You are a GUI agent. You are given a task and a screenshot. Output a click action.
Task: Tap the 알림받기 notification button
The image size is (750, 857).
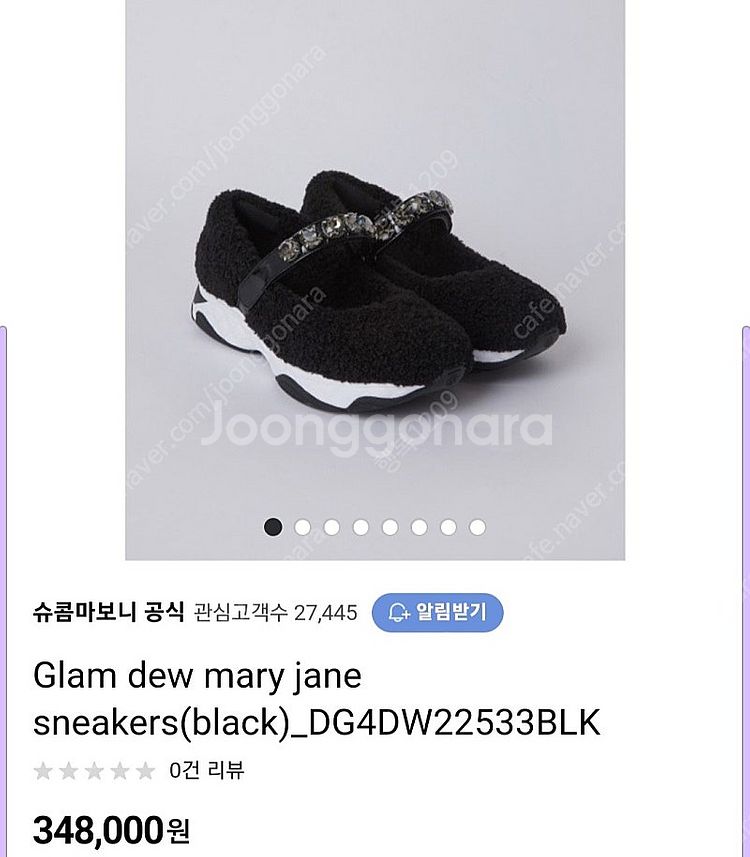point(437,612)
